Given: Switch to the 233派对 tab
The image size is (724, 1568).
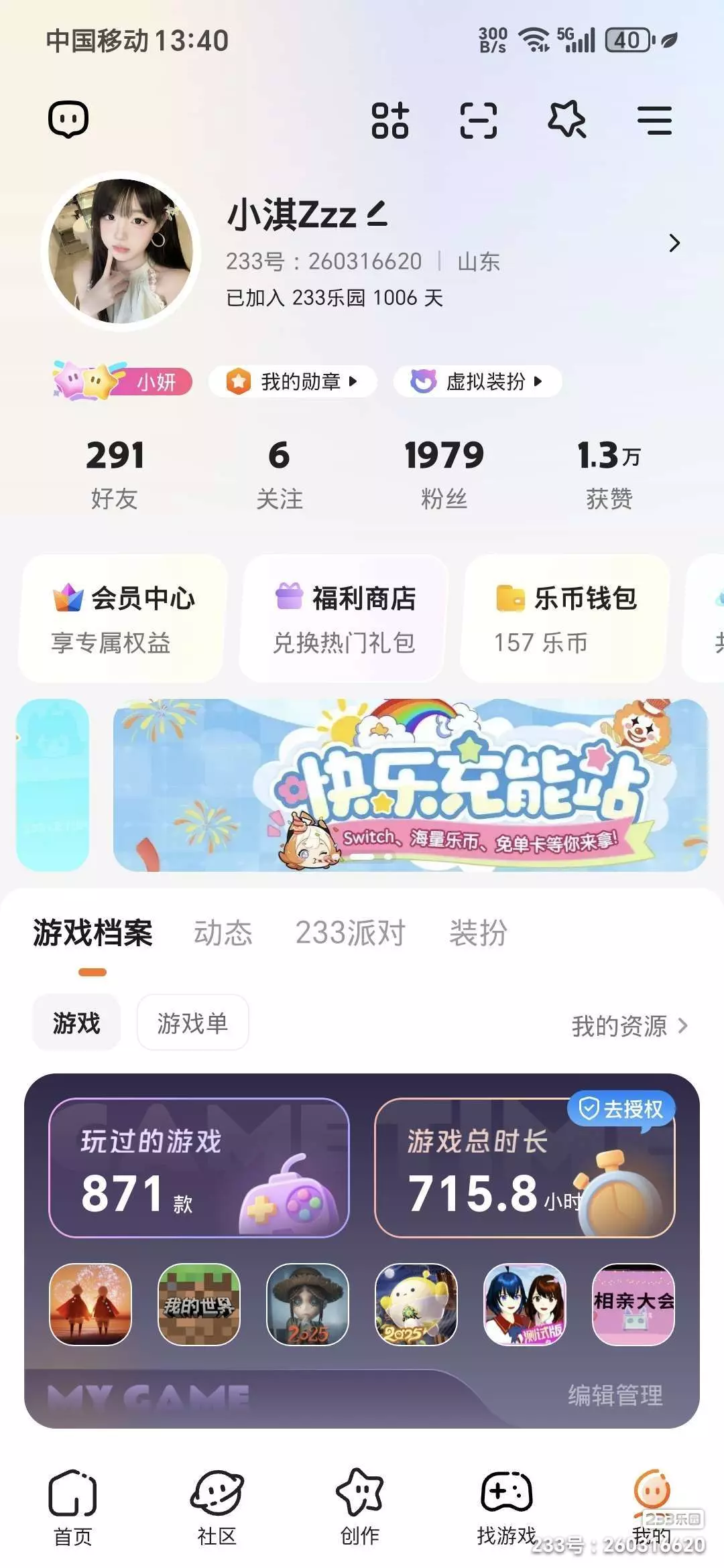Looking at the screenshot, I should [351, 933].
